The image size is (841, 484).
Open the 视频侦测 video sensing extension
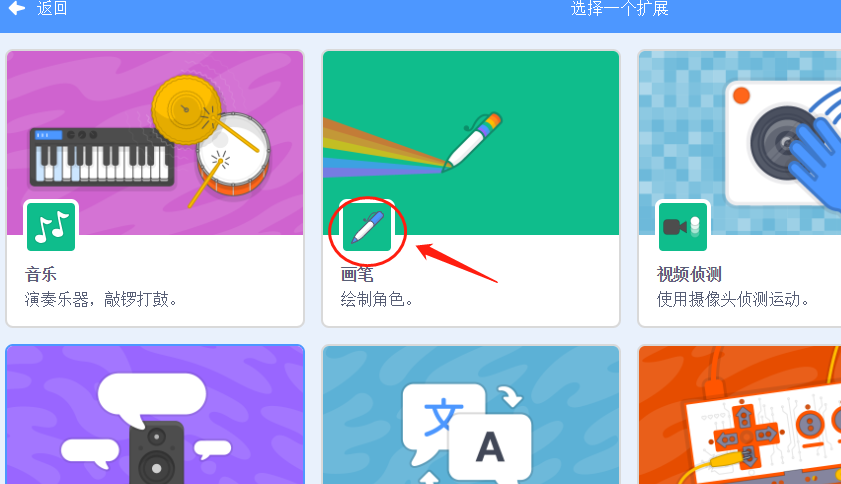[739, 188]
